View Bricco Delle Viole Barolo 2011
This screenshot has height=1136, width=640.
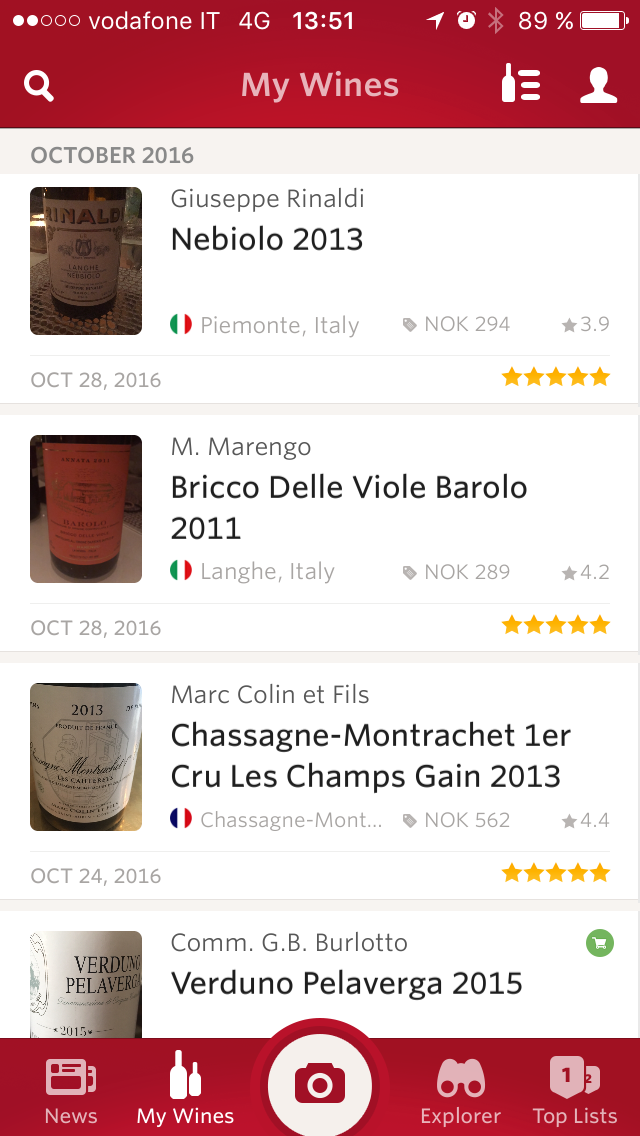click(348, 507)
